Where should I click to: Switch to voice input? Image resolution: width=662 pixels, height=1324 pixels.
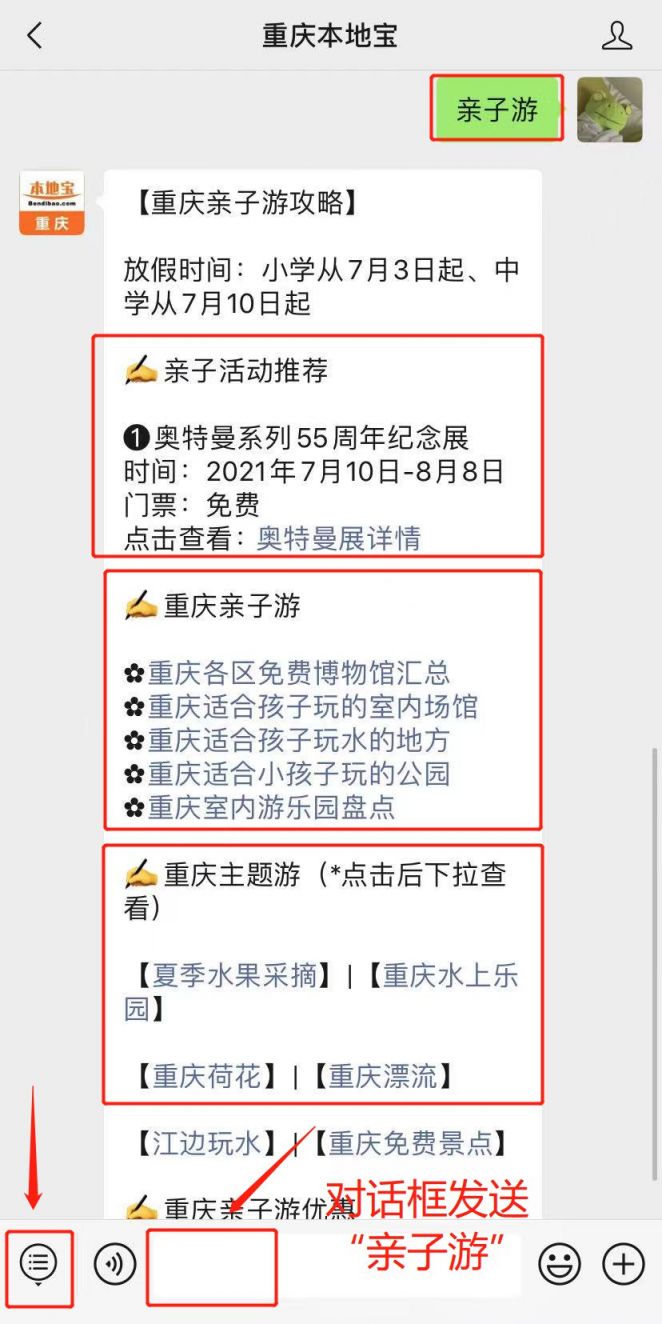click(115, 1265)
